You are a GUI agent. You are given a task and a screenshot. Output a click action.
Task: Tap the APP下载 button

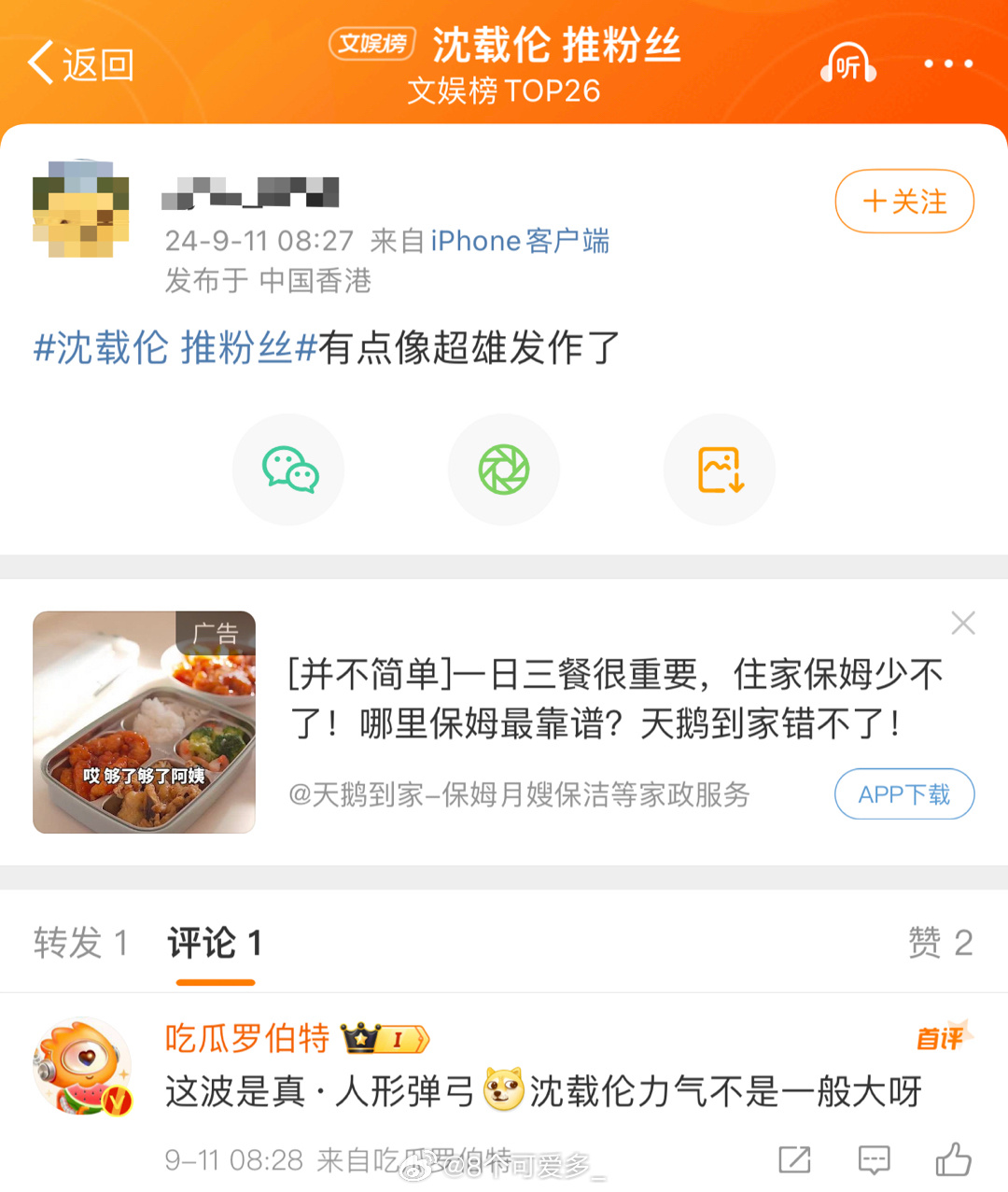pos(903,794)
